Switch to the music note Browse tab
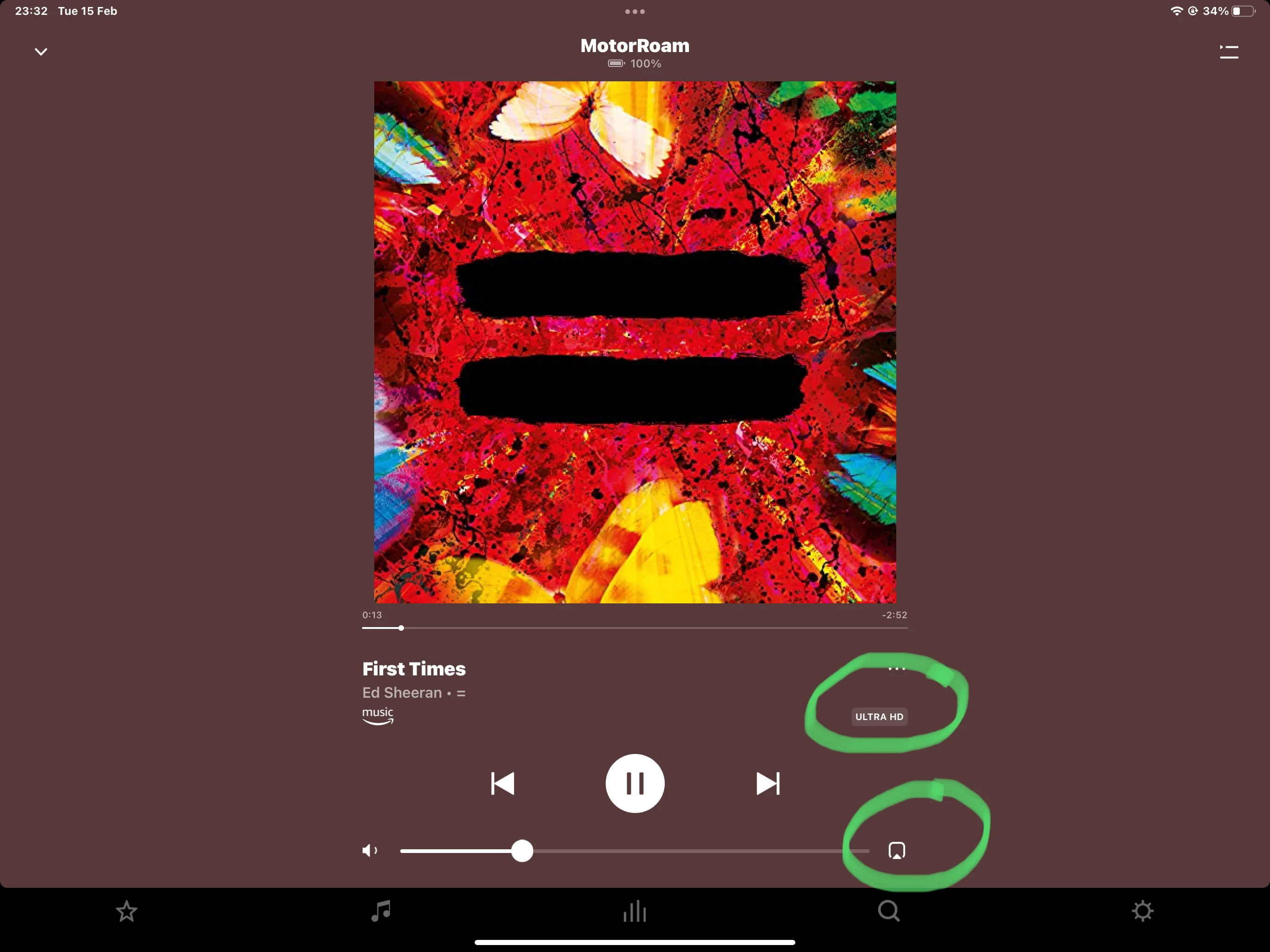 [x=381, y=911]
